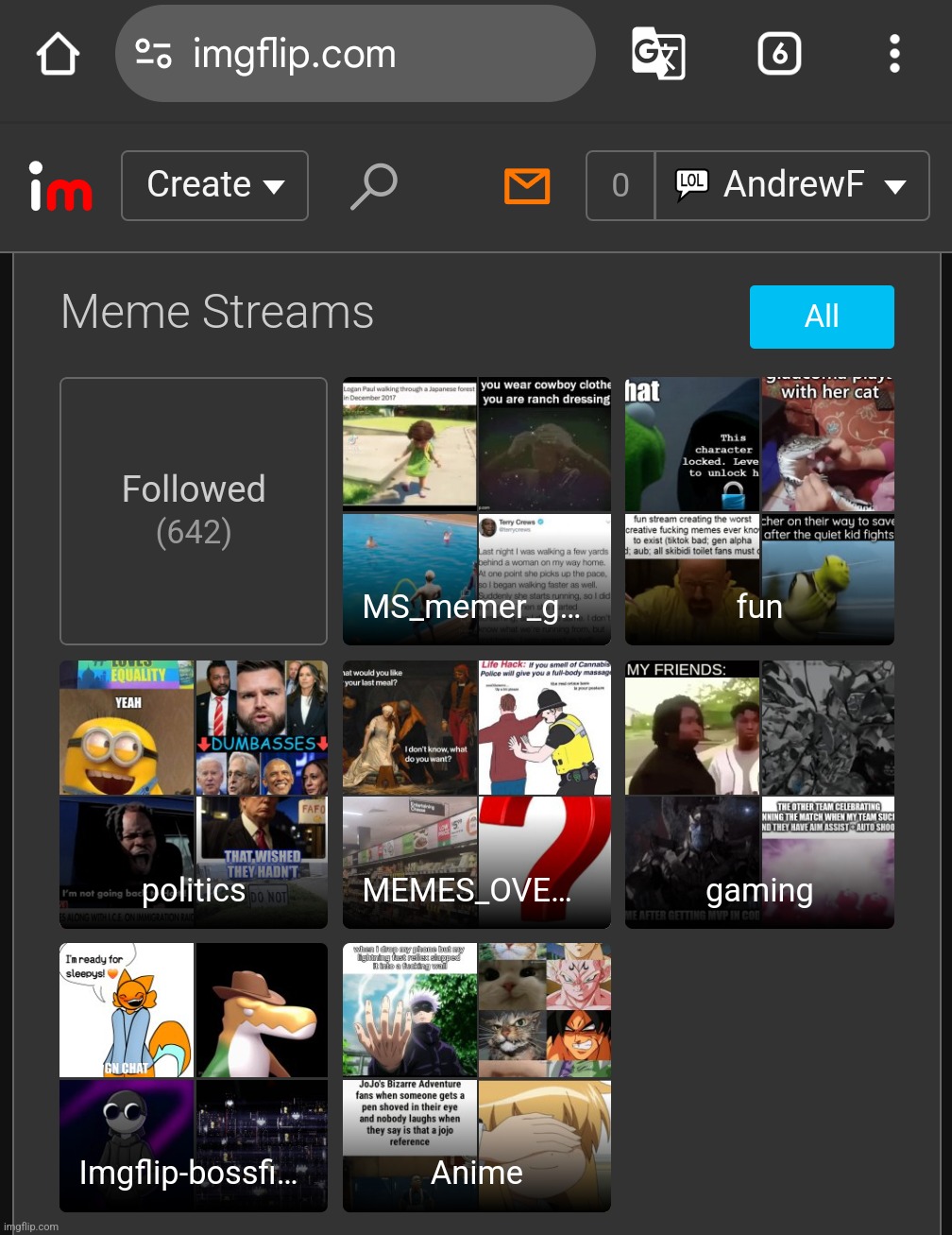
Task: Open the gaming stream
Action: pos(758,794)
